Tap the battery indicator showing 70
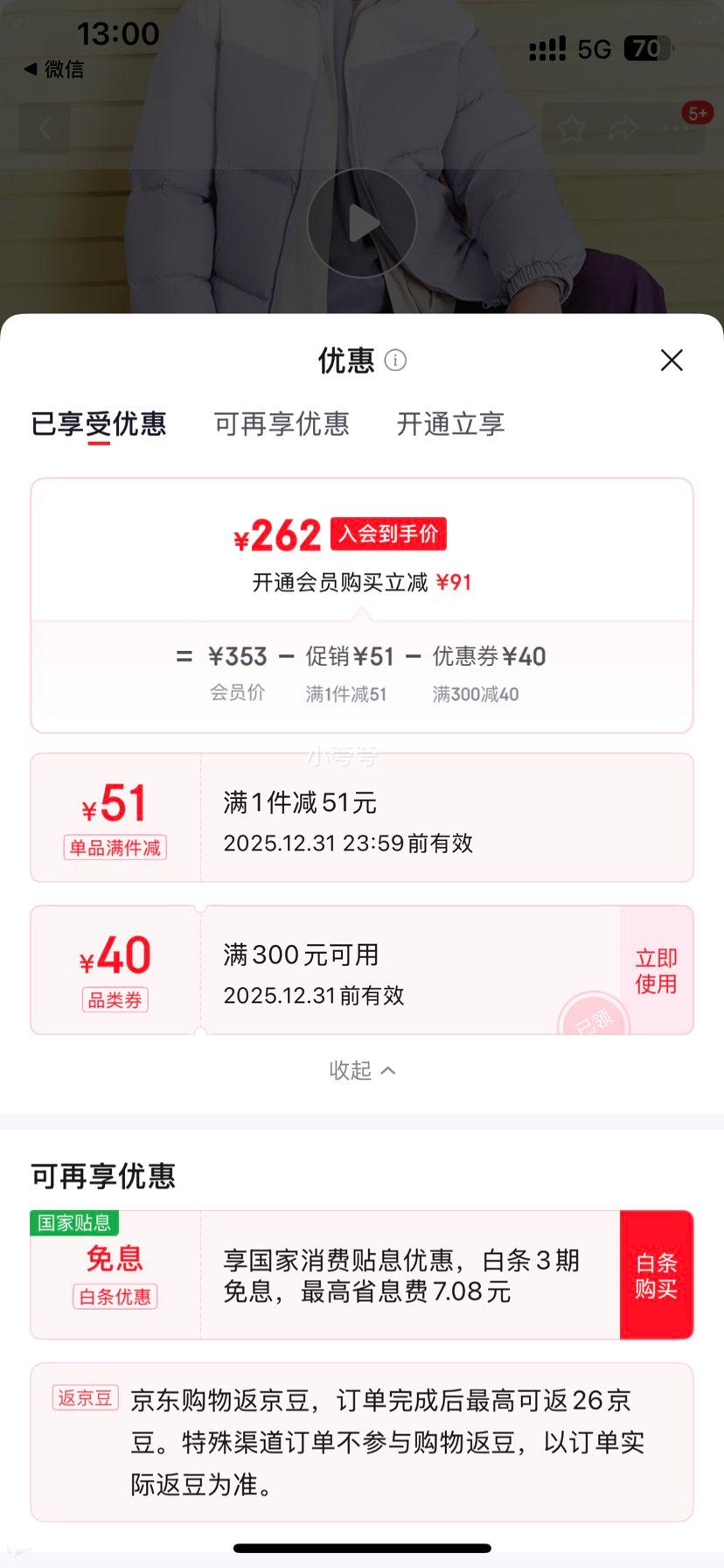This screenshot has width=724, height=1568. click(x=647, y=48)
